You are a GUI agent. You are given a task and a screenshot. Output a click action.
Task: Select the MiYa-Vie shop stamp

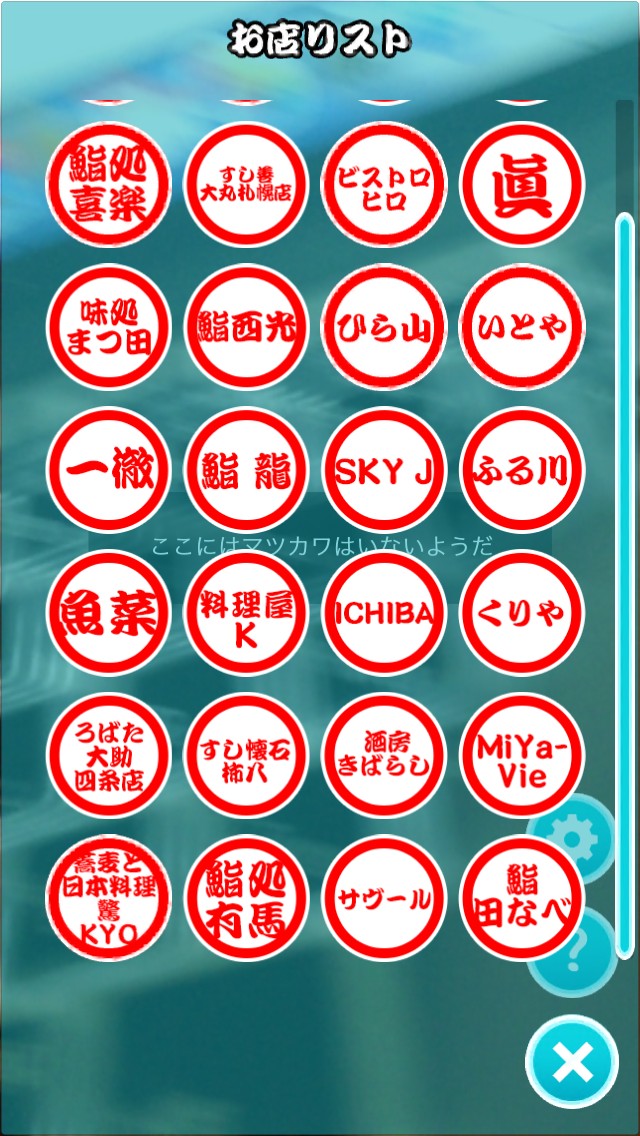tap(520, 756)
